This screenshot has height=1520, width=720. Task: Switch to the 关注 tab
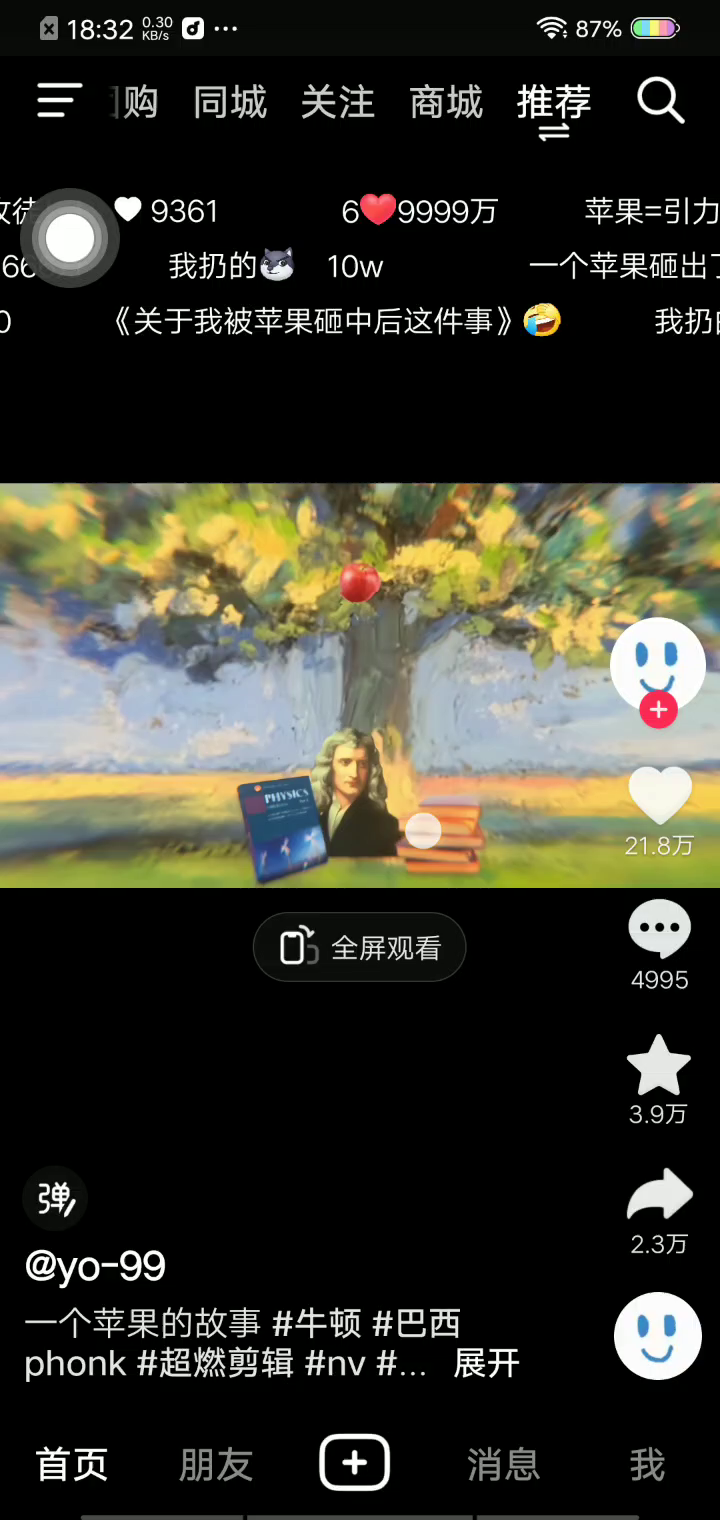coord(338,102)
